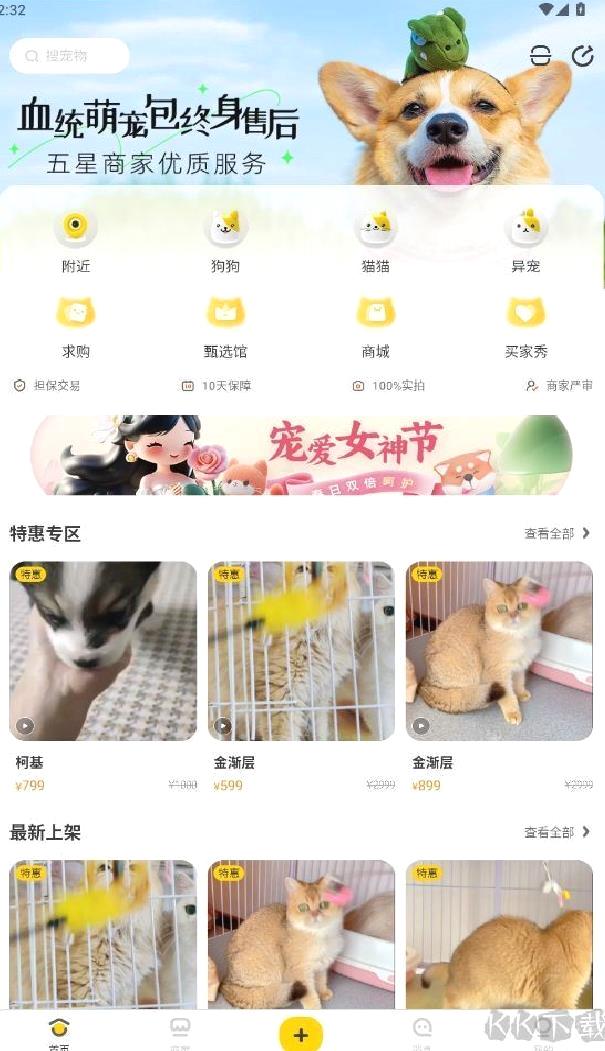The image size is (605, 1051).
Task: Open the messages tab with chat icon
Action: [422, 1031]
